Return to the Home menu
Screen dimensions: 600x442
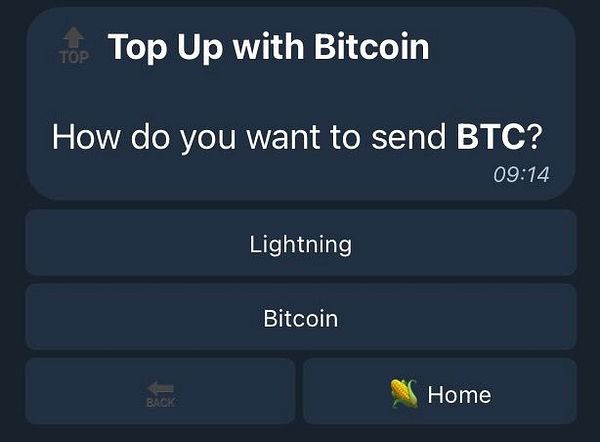pyautogui.click(x=440, y=394)
